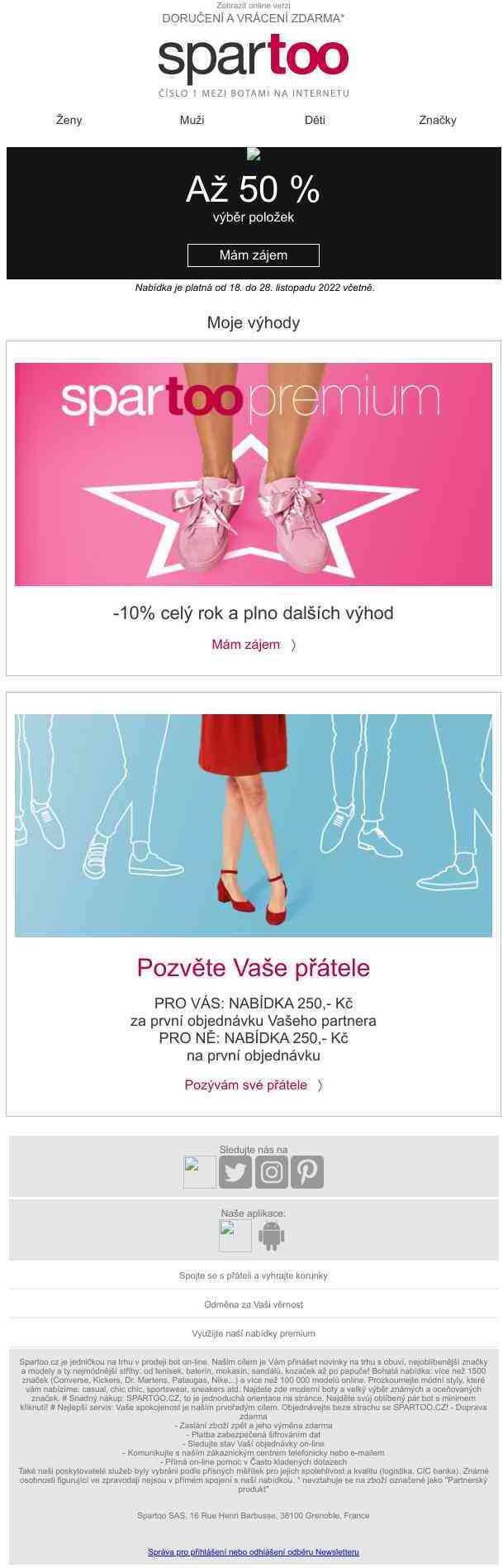Viewport: 503px width, 1568px height.
Task: Open the Muži category
Action: coord(192,120)
